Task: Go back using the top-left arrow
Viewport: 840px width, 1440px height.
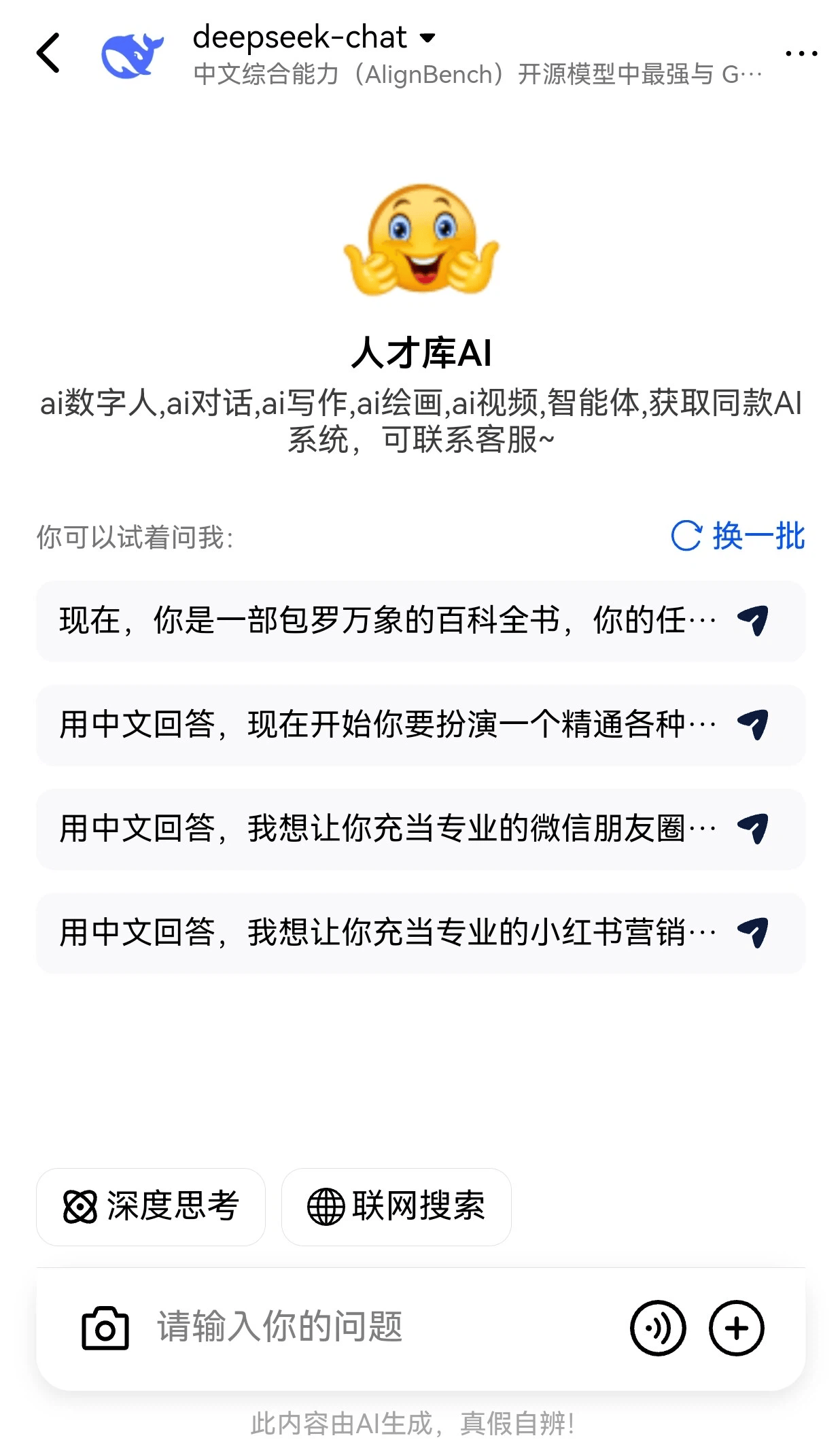Action: point(48,53)
